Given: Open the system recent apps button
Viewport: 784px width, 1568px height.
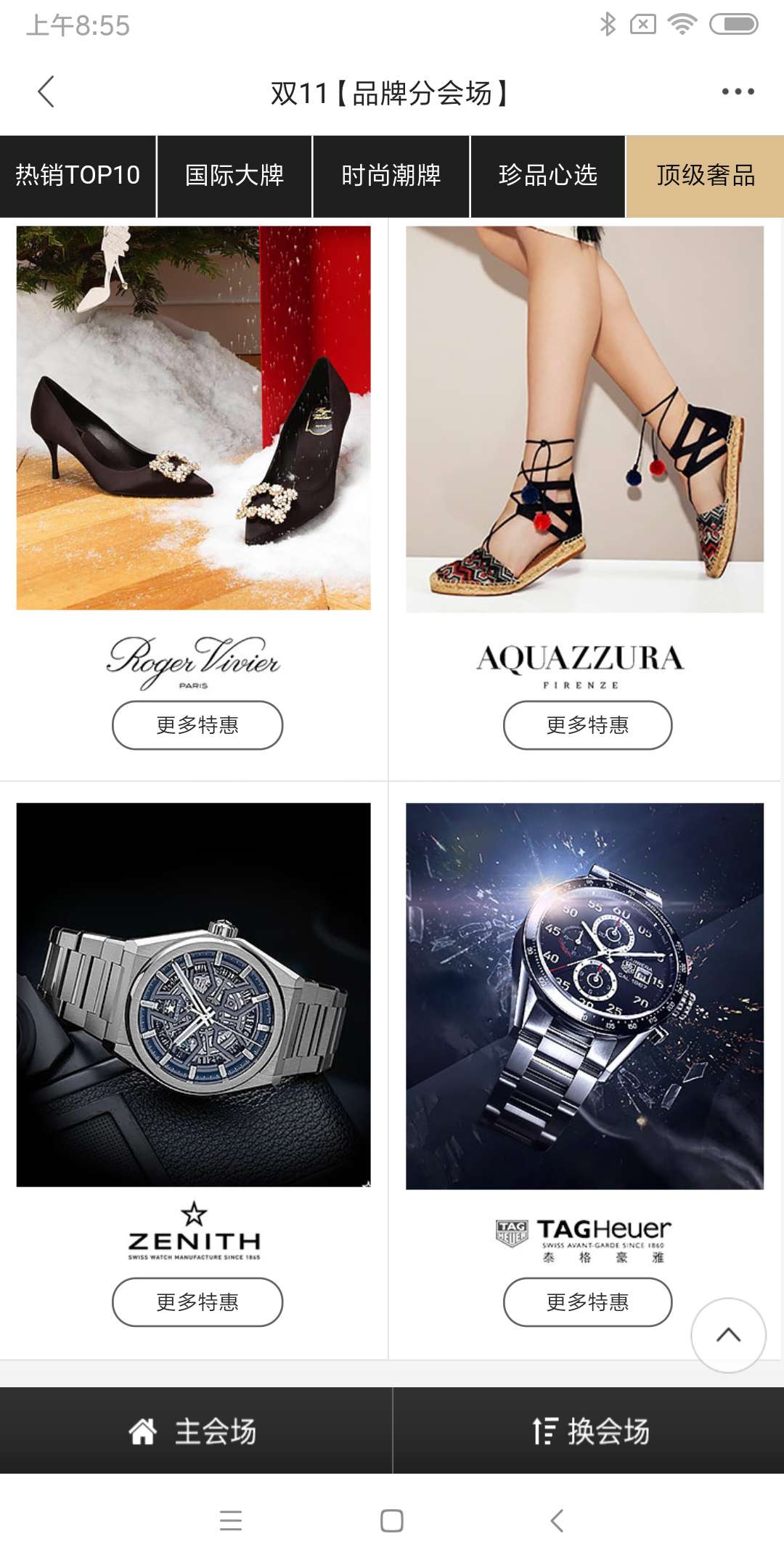Looking at the screenshot, I should (x=231, y=1520).
